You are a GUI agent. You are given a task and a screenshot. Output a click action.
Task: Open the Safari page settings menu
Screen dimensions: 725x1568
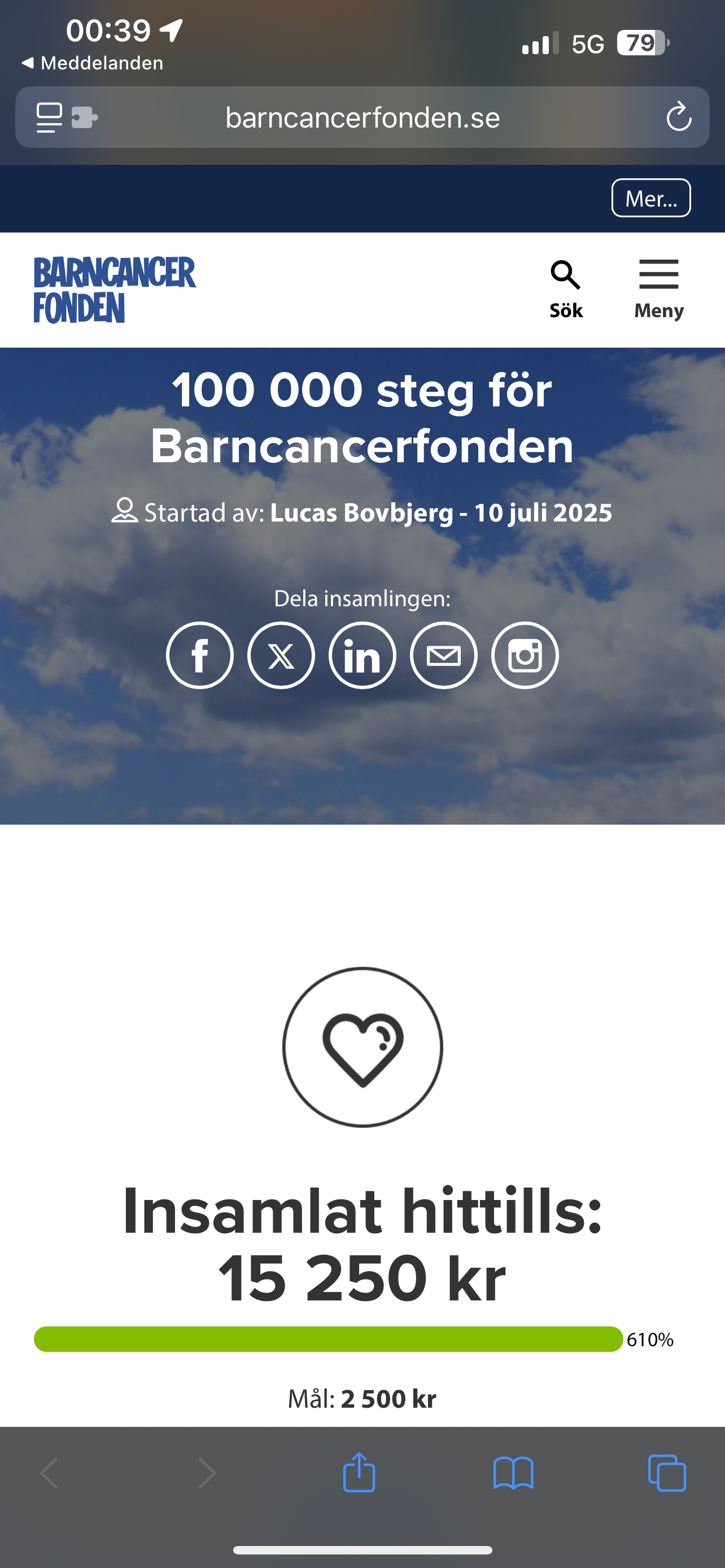coord(50,117)
